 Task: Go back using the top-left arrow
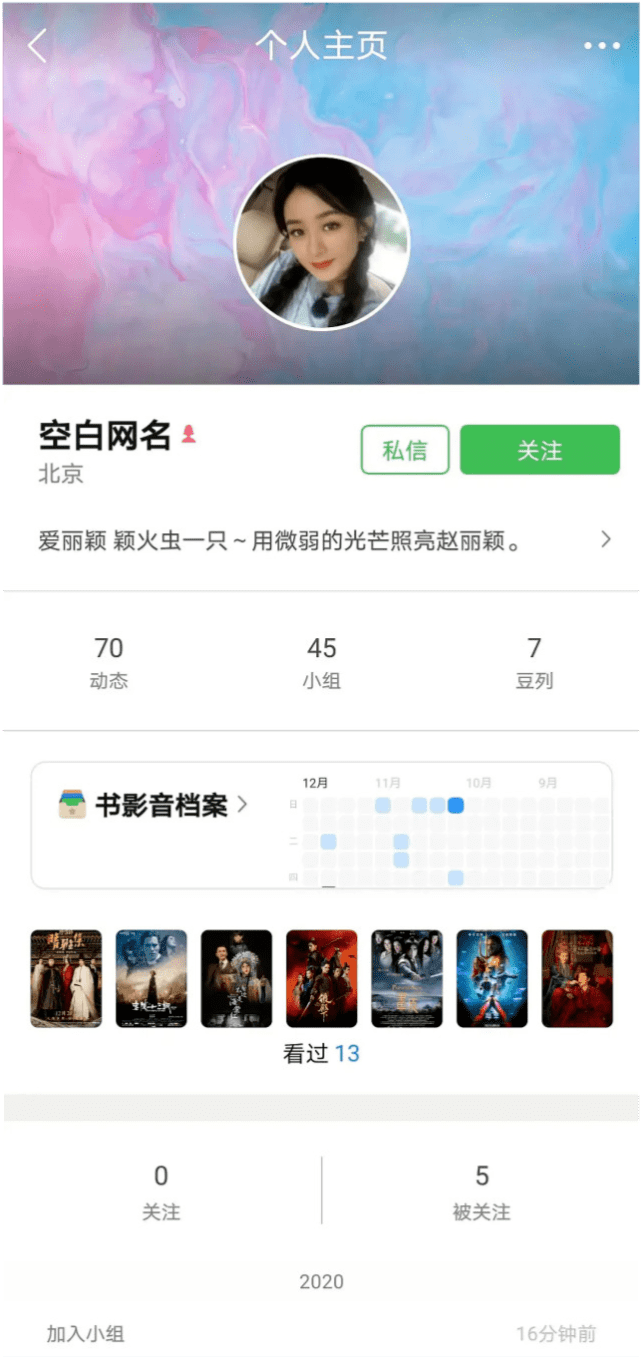(x=37, y=46)
